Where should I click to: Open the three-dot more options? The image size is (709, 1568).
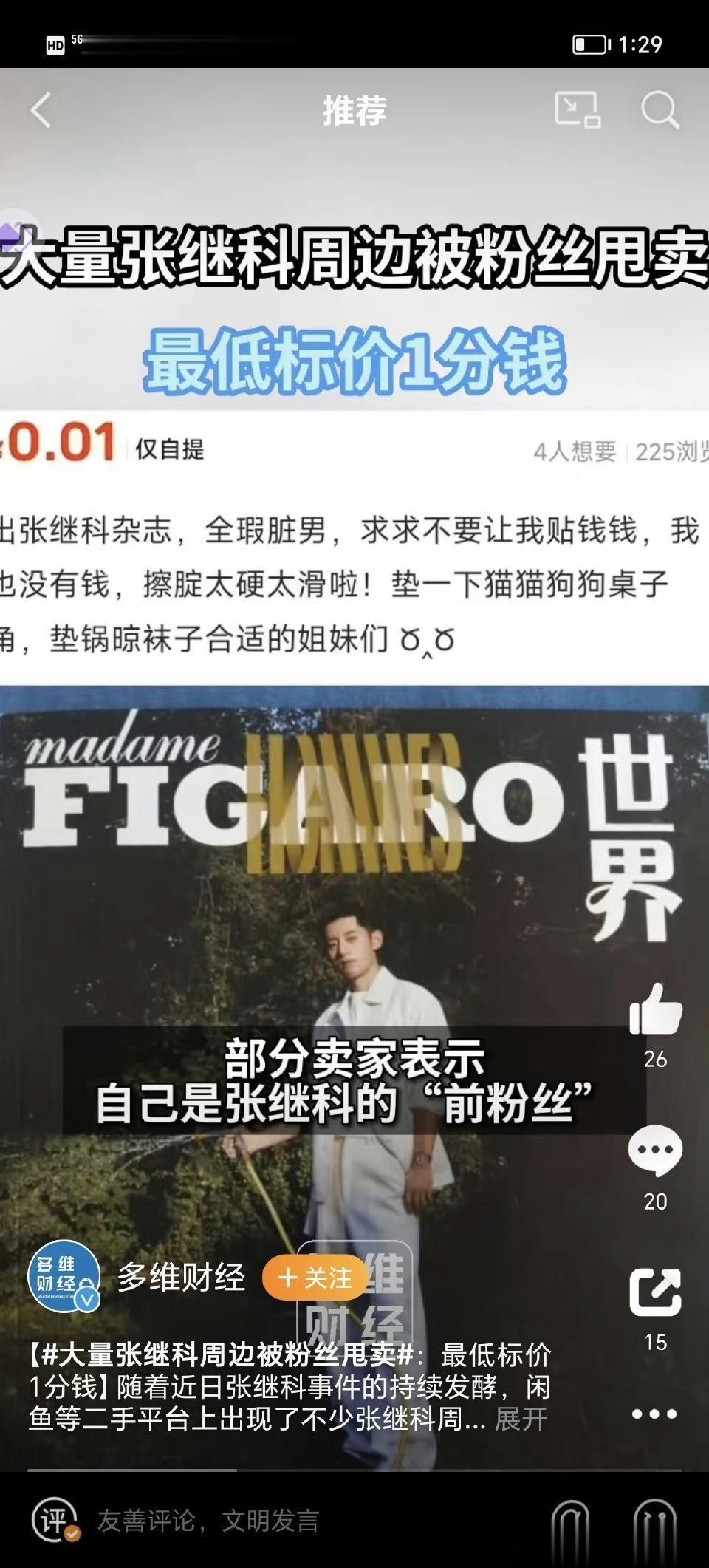pos(654,1414)
